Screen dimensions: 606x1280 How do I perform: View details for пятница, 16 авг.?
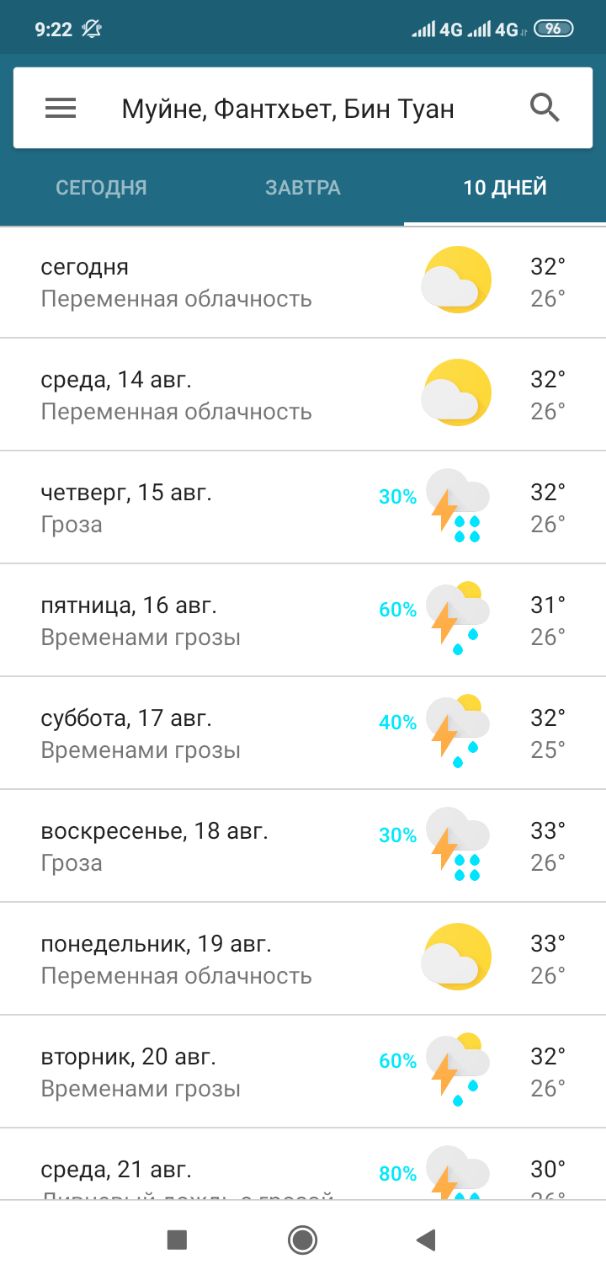(303, 621)
